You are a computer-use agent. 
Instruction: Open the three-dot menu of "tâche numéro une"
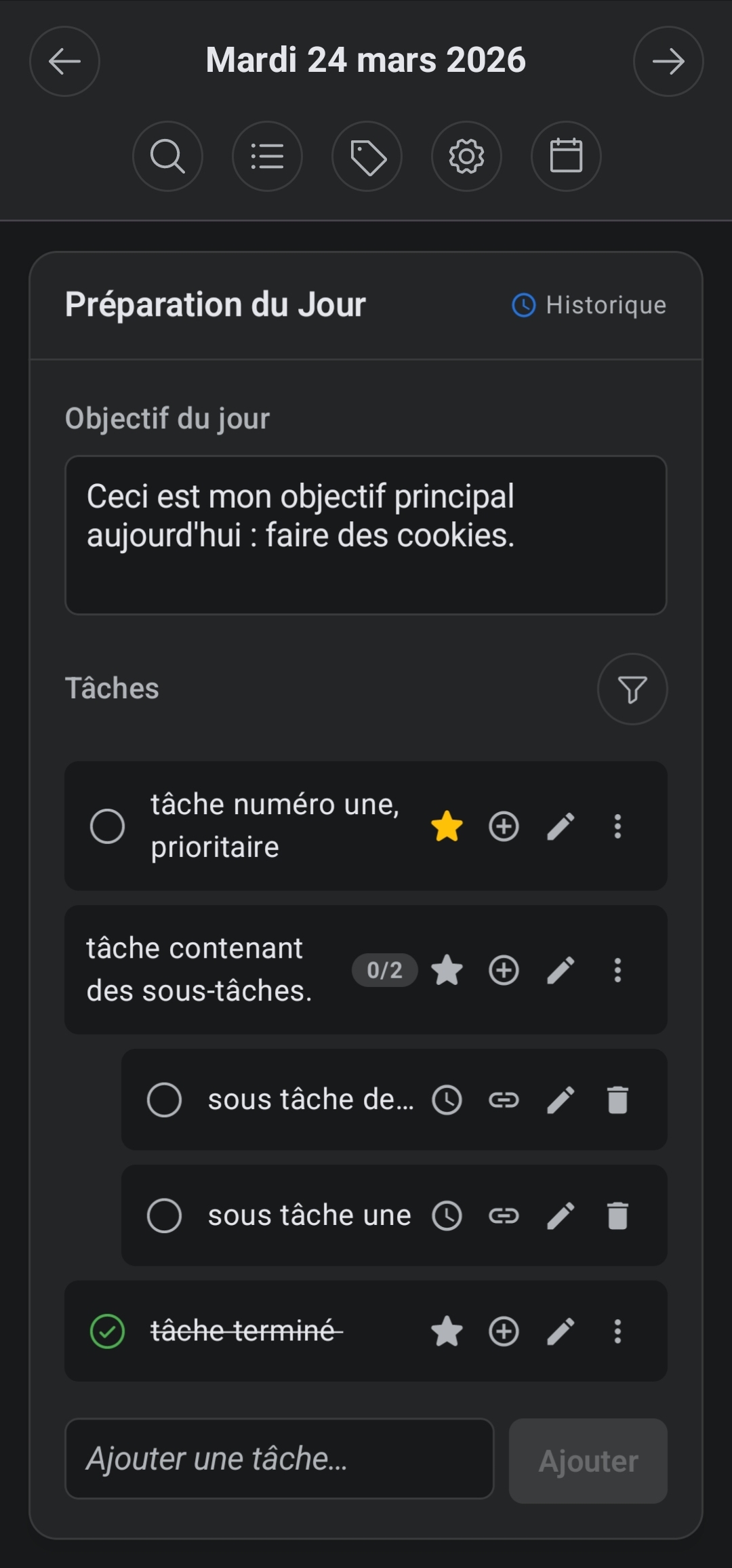pos(617,827)
